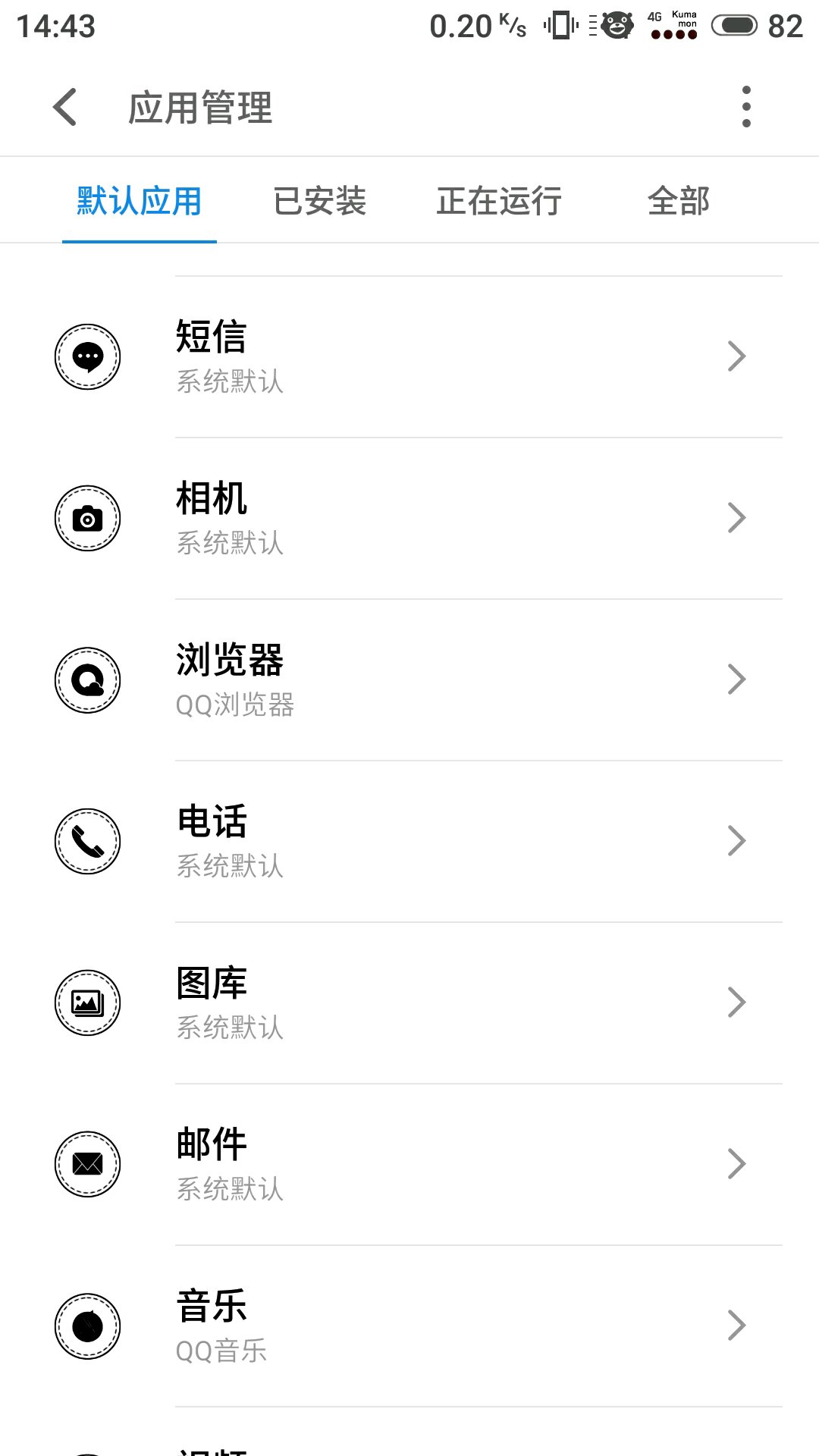Screen dimensions: 819x1456
Task: Change the default 音乐 app
Action: pos(409,1326)
